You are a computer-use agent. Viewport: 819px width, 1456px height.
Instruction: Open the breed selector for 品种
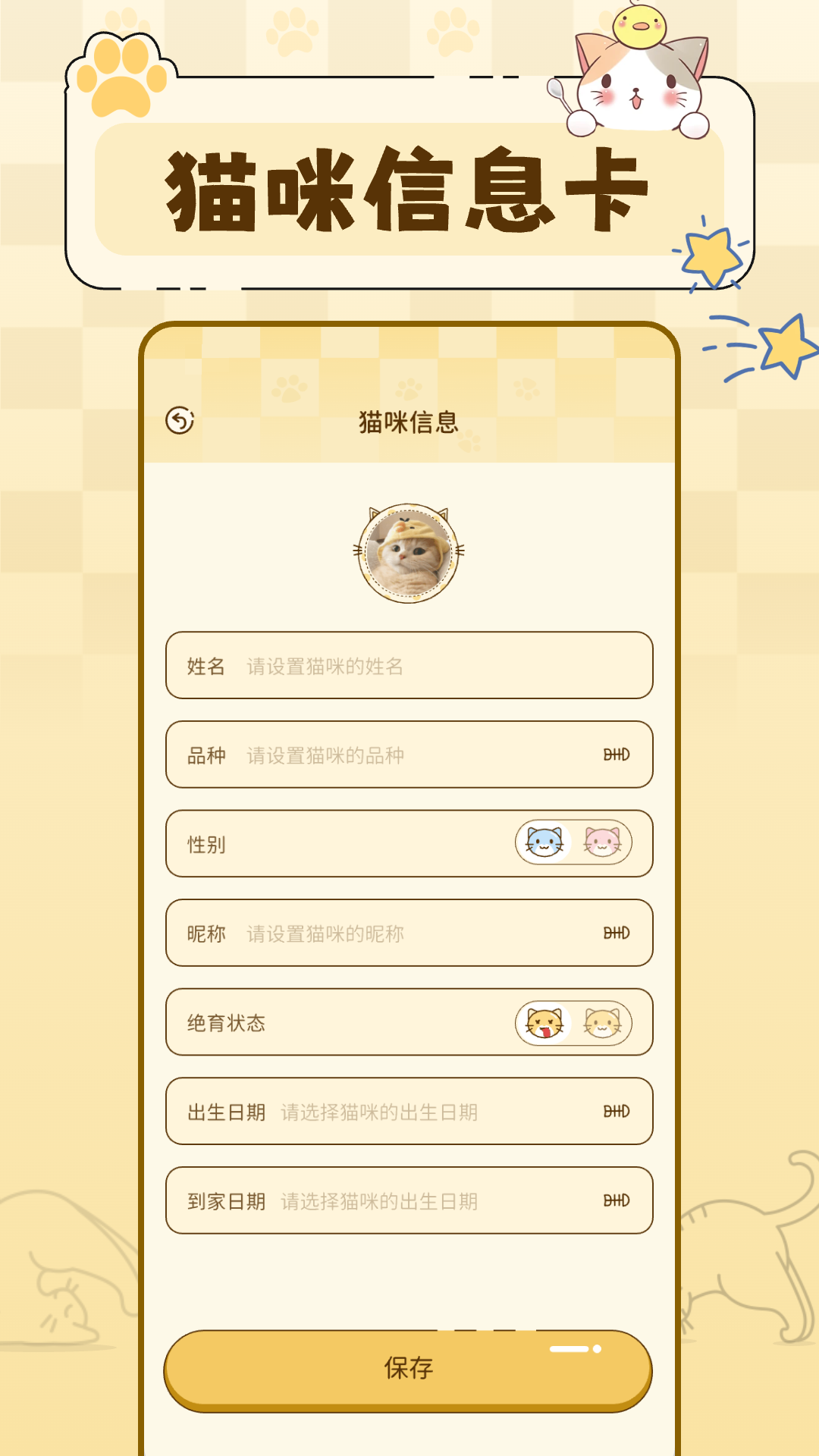click(x=409, y=755)
